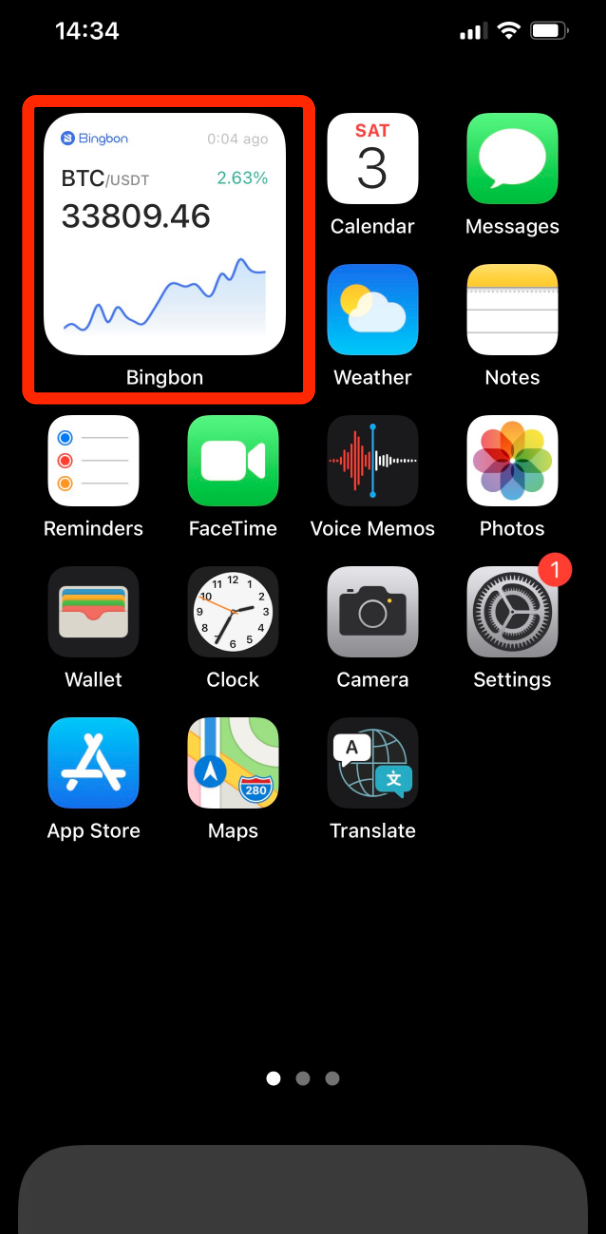Launch the Reminders app
This screenshot has width=606, height=1234.
tap(93, 461)
